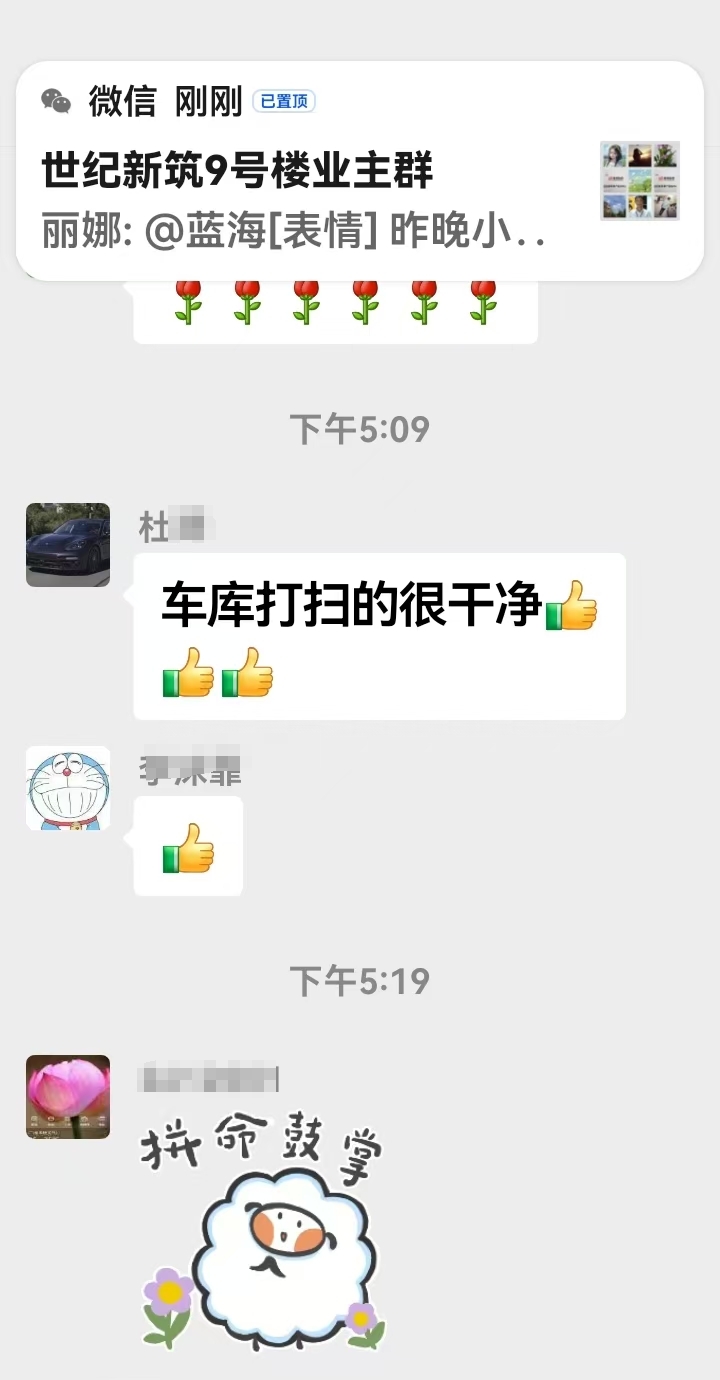Tap the pink lotus avatar
Image resolution: width=720 pixels, height=1380 pixels.
pyautogui.click(x=68, y=1097)
